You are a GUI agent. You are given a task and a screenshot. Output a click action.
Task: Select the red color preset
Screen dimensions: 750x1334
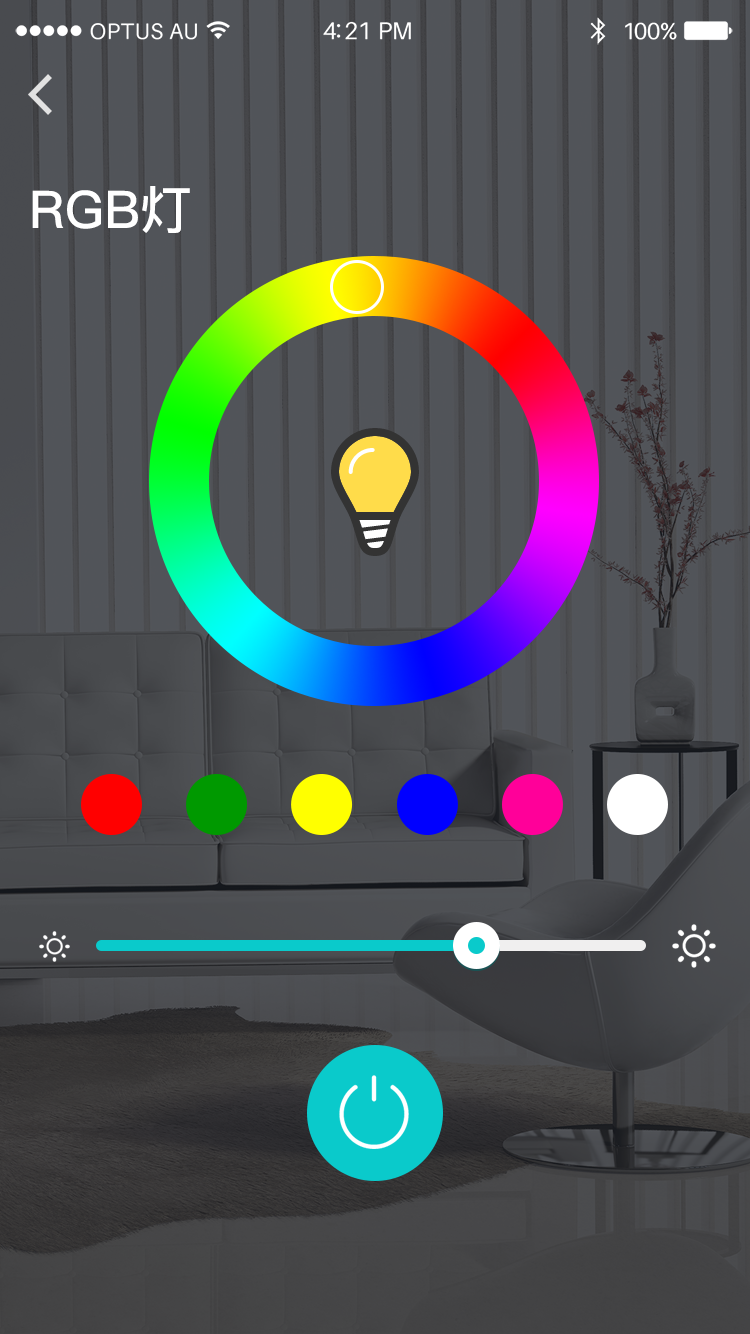coord(111,804)
